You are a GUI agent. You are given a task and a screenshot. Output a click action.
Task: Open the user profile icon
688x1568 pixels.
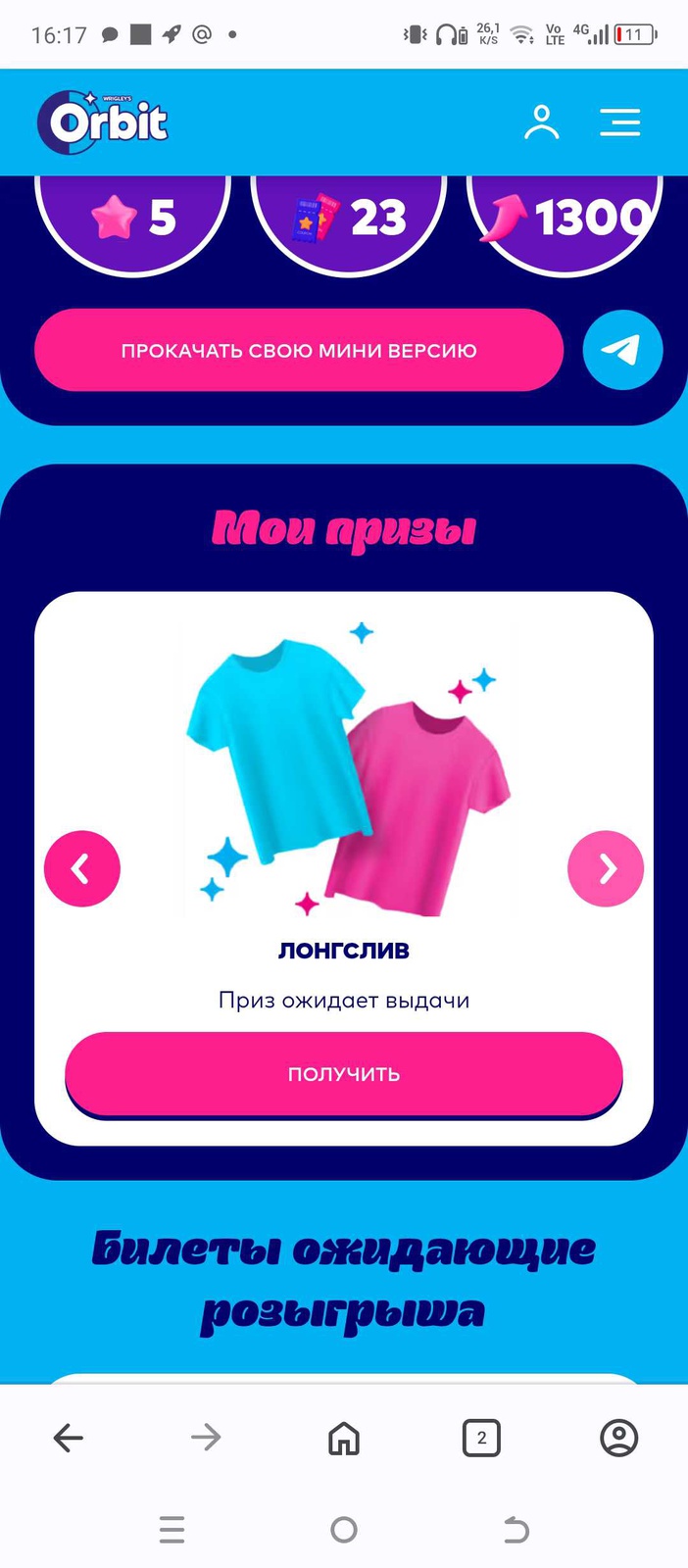click(x=541, y=122)
